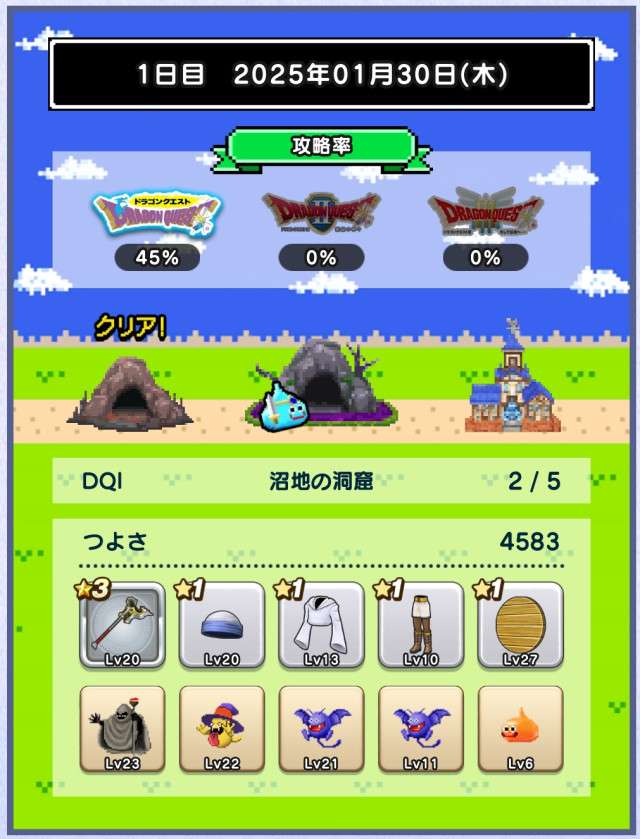Screen dimensions: 640x839
Task: Select the Lv21 purple bat monster
Action: (x=321, y=729)
